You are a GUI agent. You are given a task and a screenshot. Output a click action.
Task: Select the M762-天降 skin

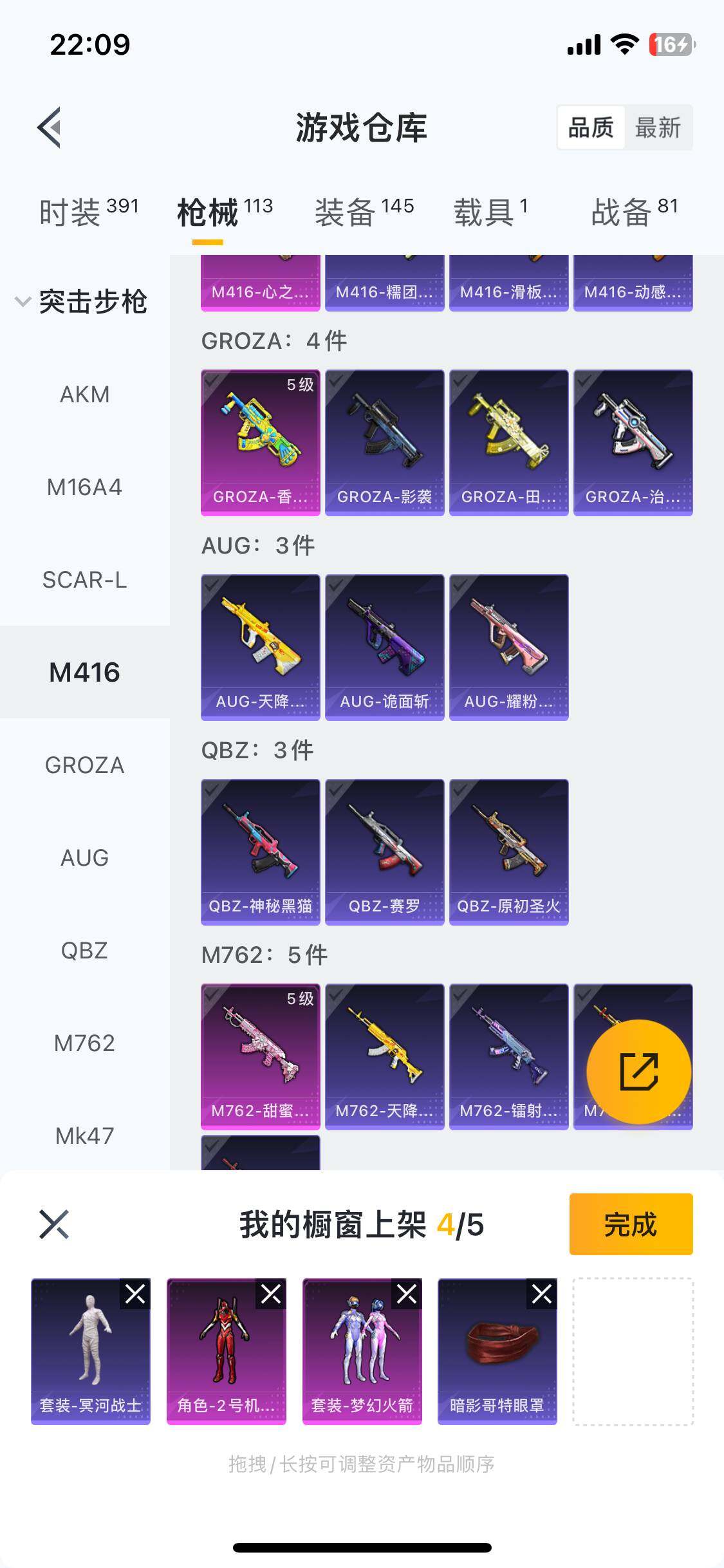pos(384,1056)
